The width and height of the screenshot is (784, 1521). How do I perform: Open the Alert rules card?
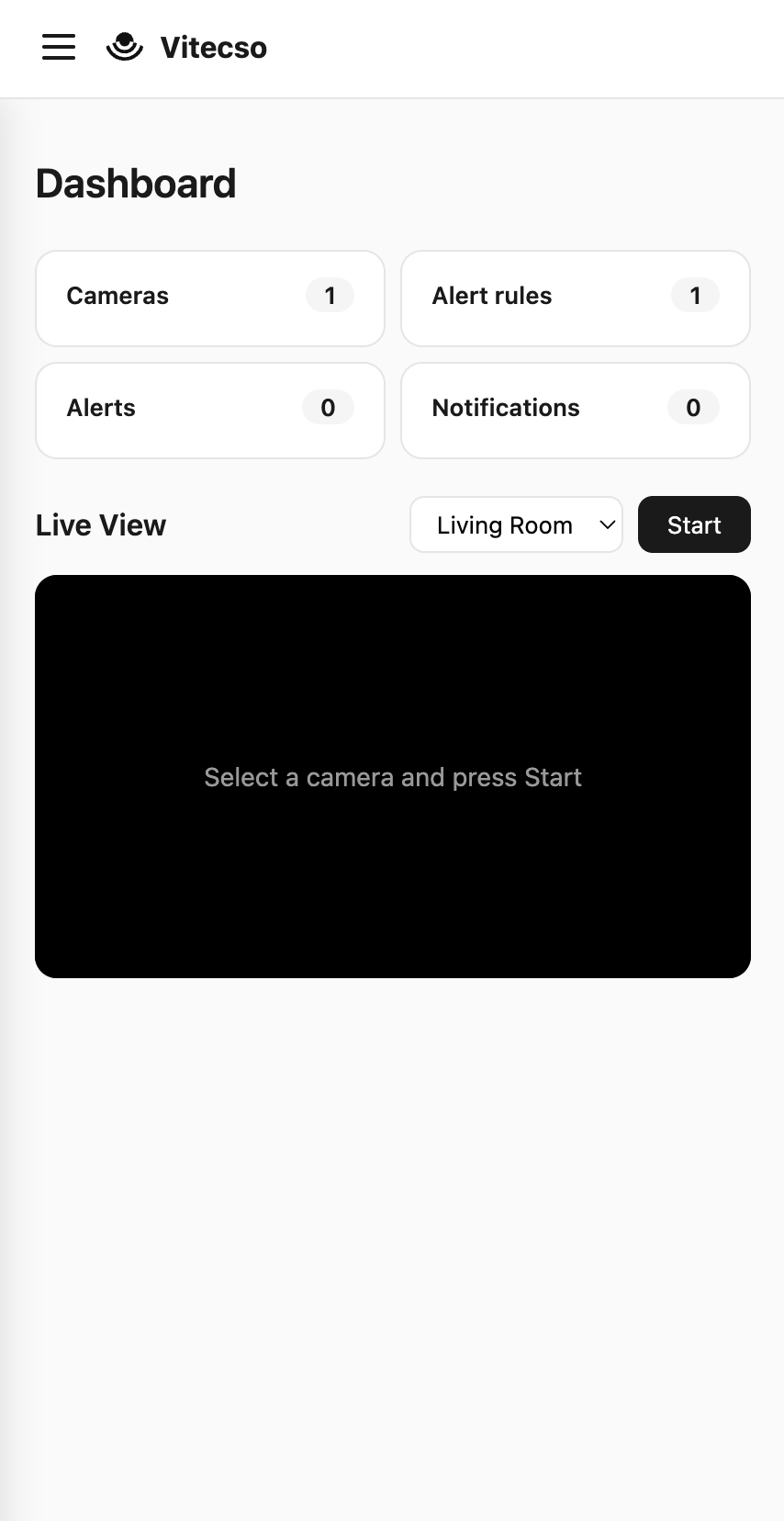[576, 299]
